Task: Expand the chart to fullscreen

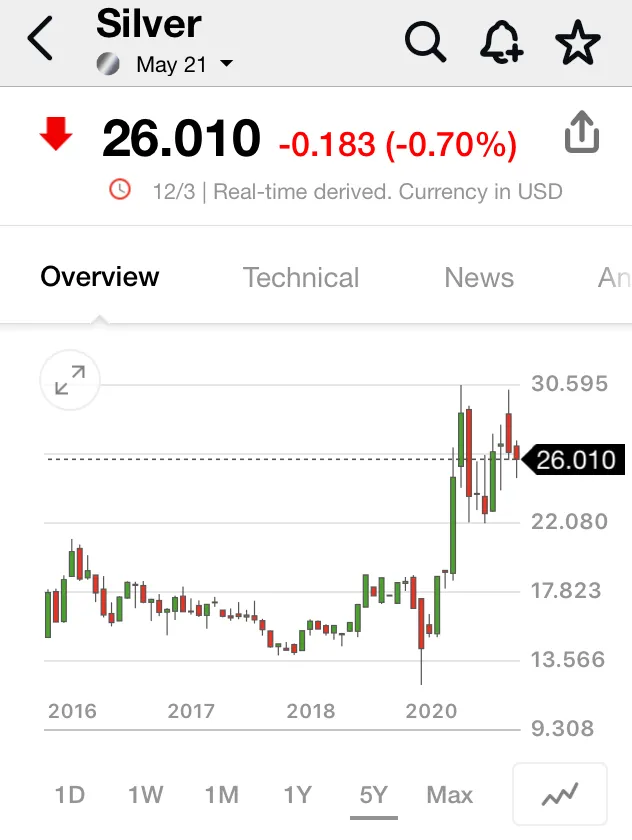Action: tap(69, 381)
